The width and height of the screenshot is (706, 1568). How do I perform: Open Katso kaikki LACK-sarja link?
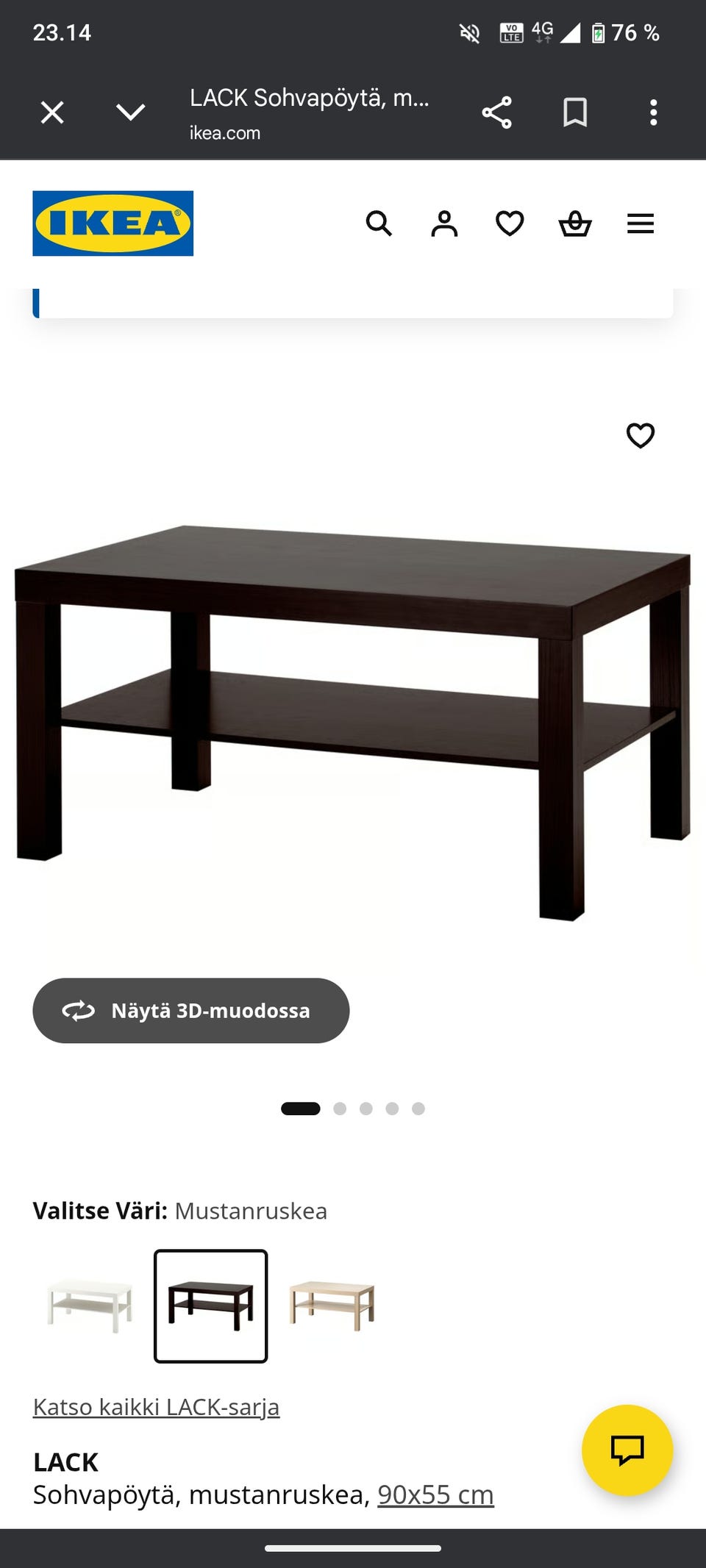(157, 1407)
